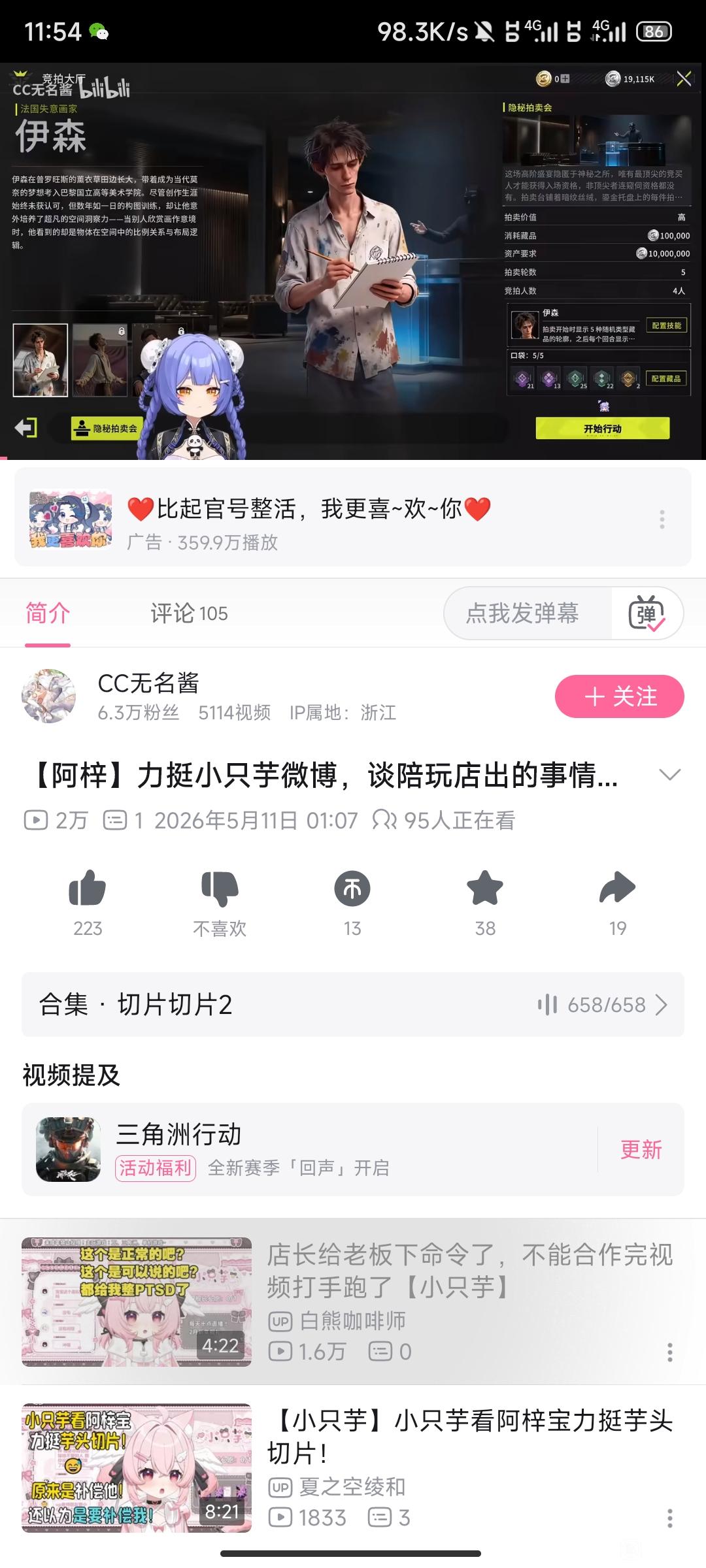706x1568 pixels.
Task: Open more options for 夏之空绫和's video
Action: coord(669,1518)
